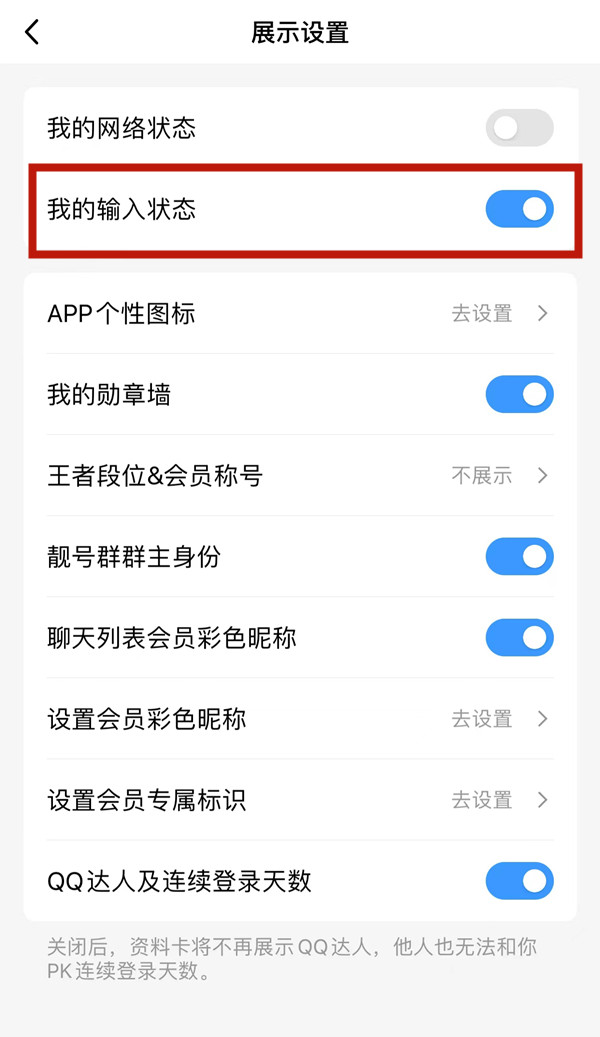
Task: Turn off 我的输入状态 toggle
Action: pos(519,209)
